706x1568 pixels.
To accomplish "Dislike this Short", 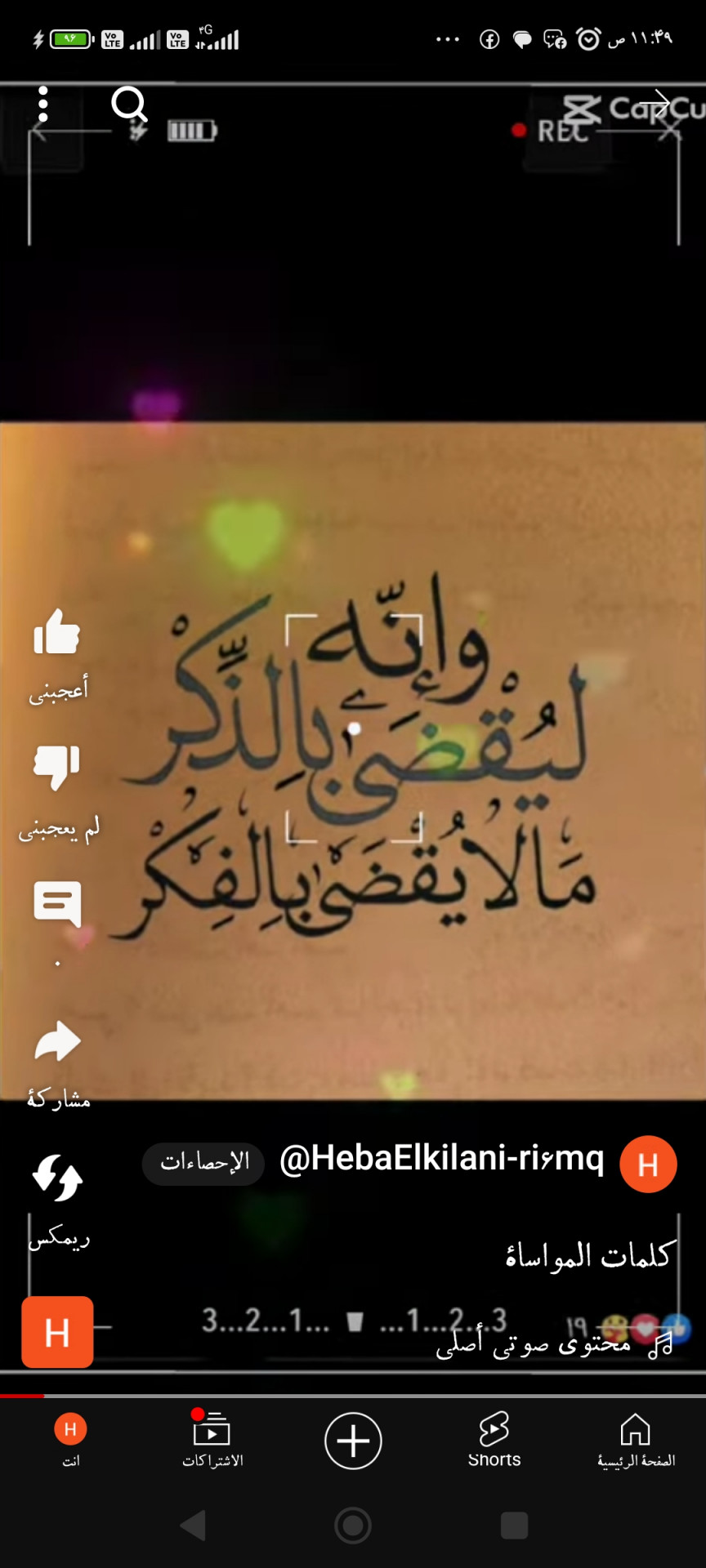I will coord(56,767).
